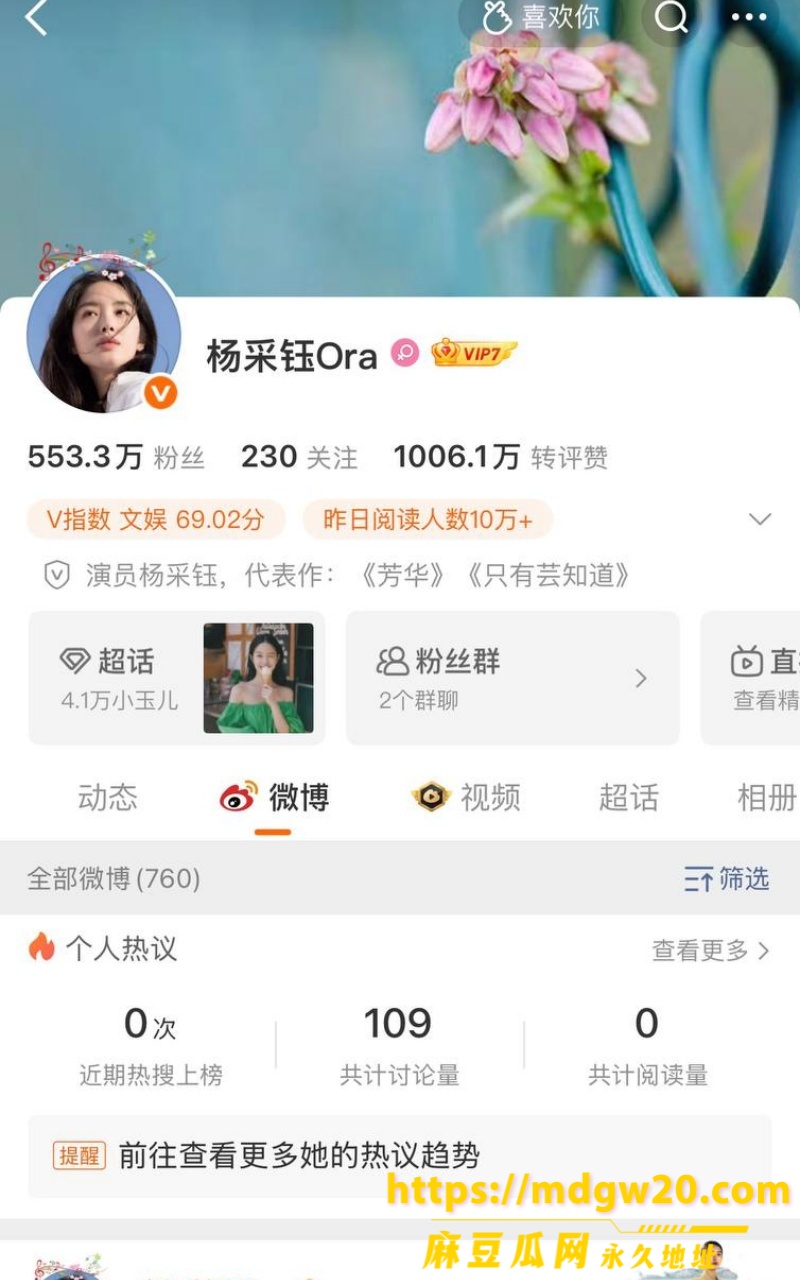Go back using the top-left arrow
Screen dimensions: 800x1280
(x=36, y=17)
